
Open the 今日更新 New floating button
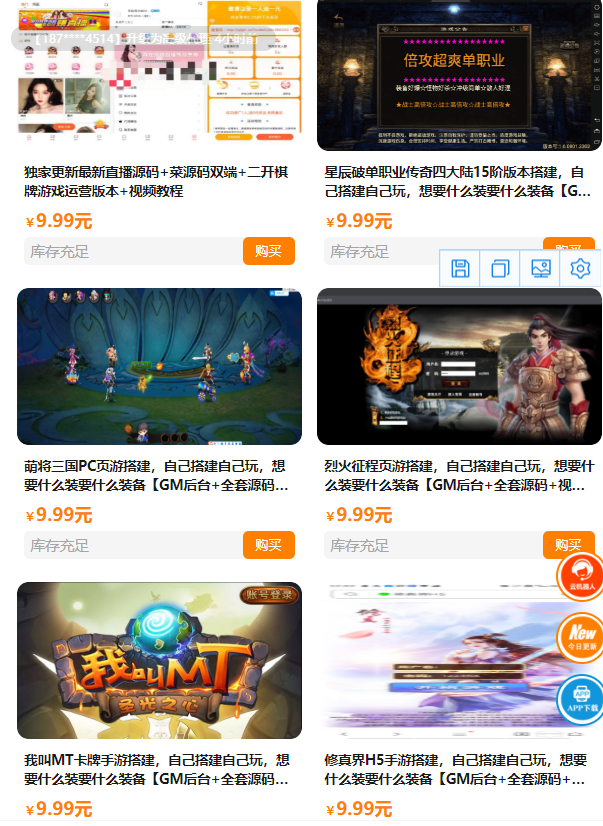pyautogui.click(x=581, y=636)
